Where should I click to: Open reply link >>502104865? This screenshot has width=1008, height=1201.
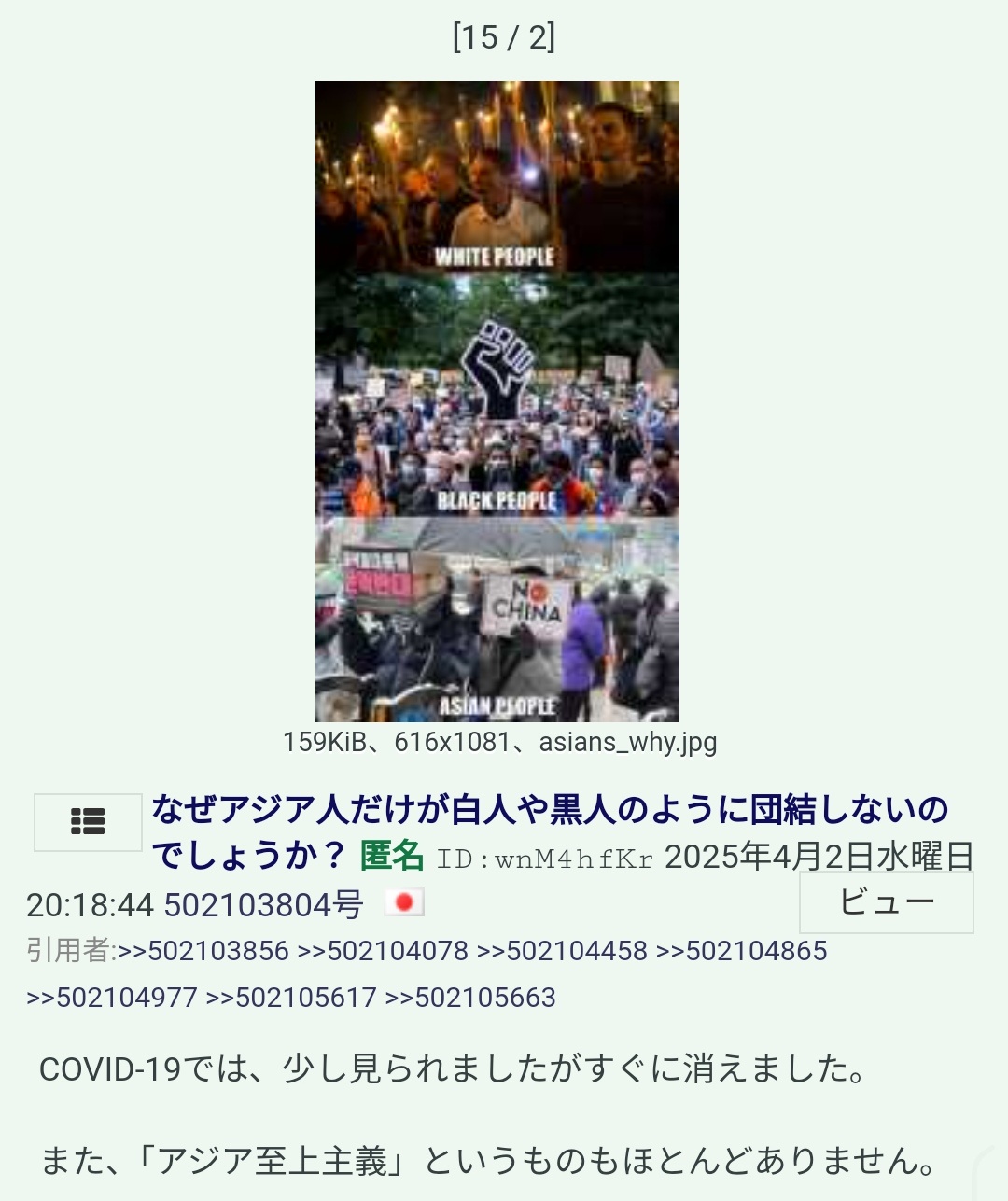click(x=742, y=951)
